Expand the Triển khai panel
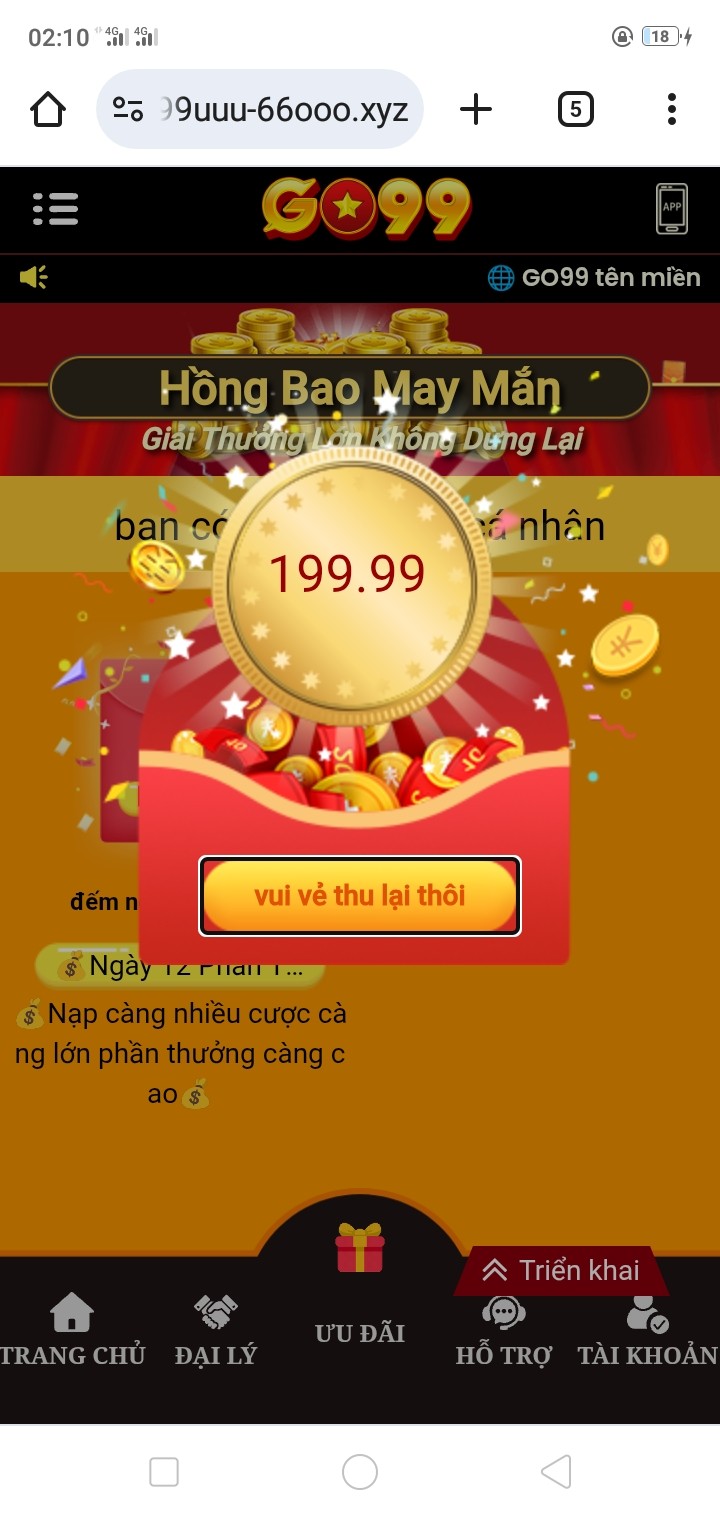Image resolution: width=720 pixels, height=1520 pixels. pyautogui.click(x=561, y=1270)
